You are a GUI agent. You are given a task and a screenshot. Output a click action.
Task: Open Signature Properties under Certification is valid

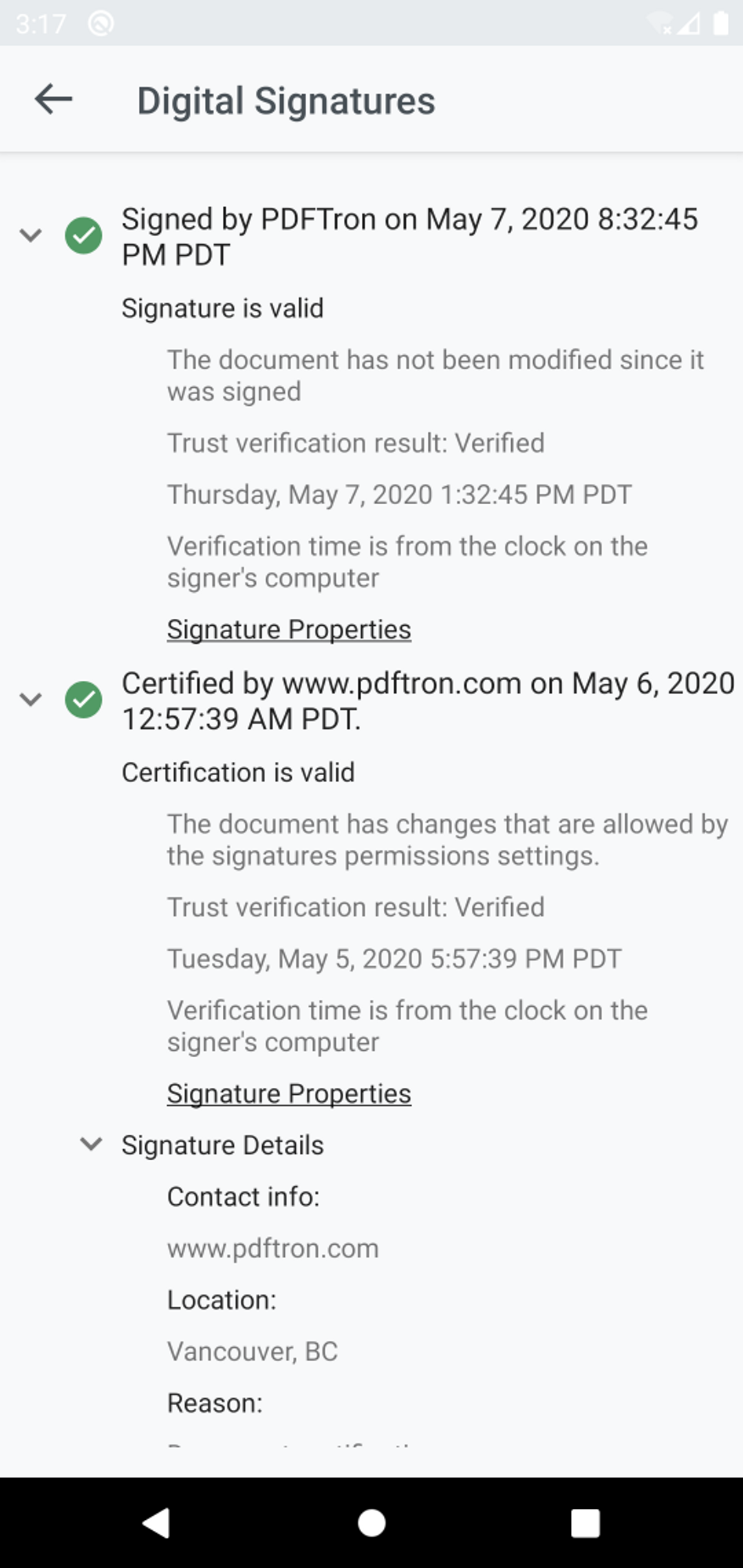pos(289,1093)
